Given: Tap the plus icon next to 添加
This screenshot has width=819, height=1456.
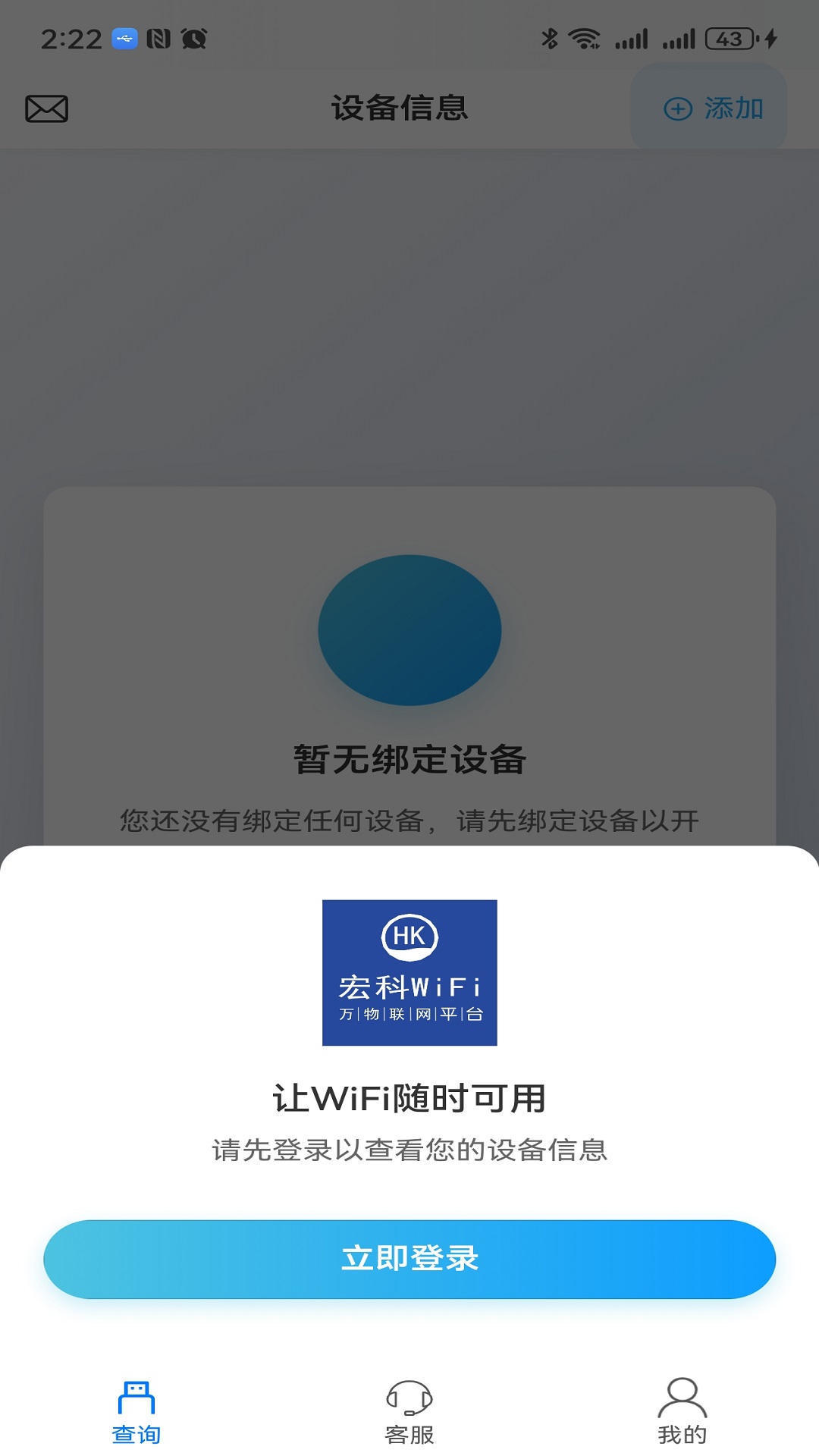Looking at the screenshot, I should (677, 108).
